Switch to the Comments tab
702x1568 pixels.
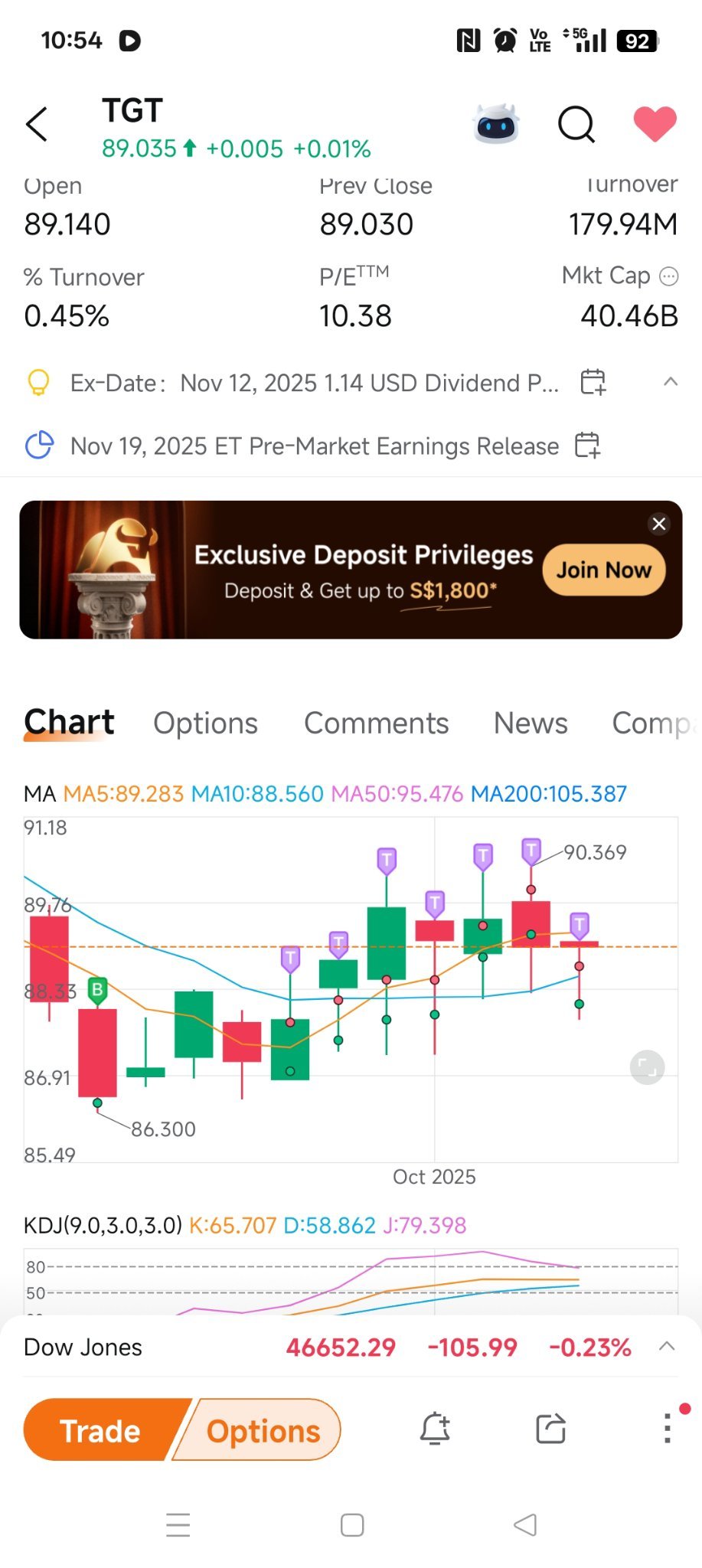(x=376, y=723)
